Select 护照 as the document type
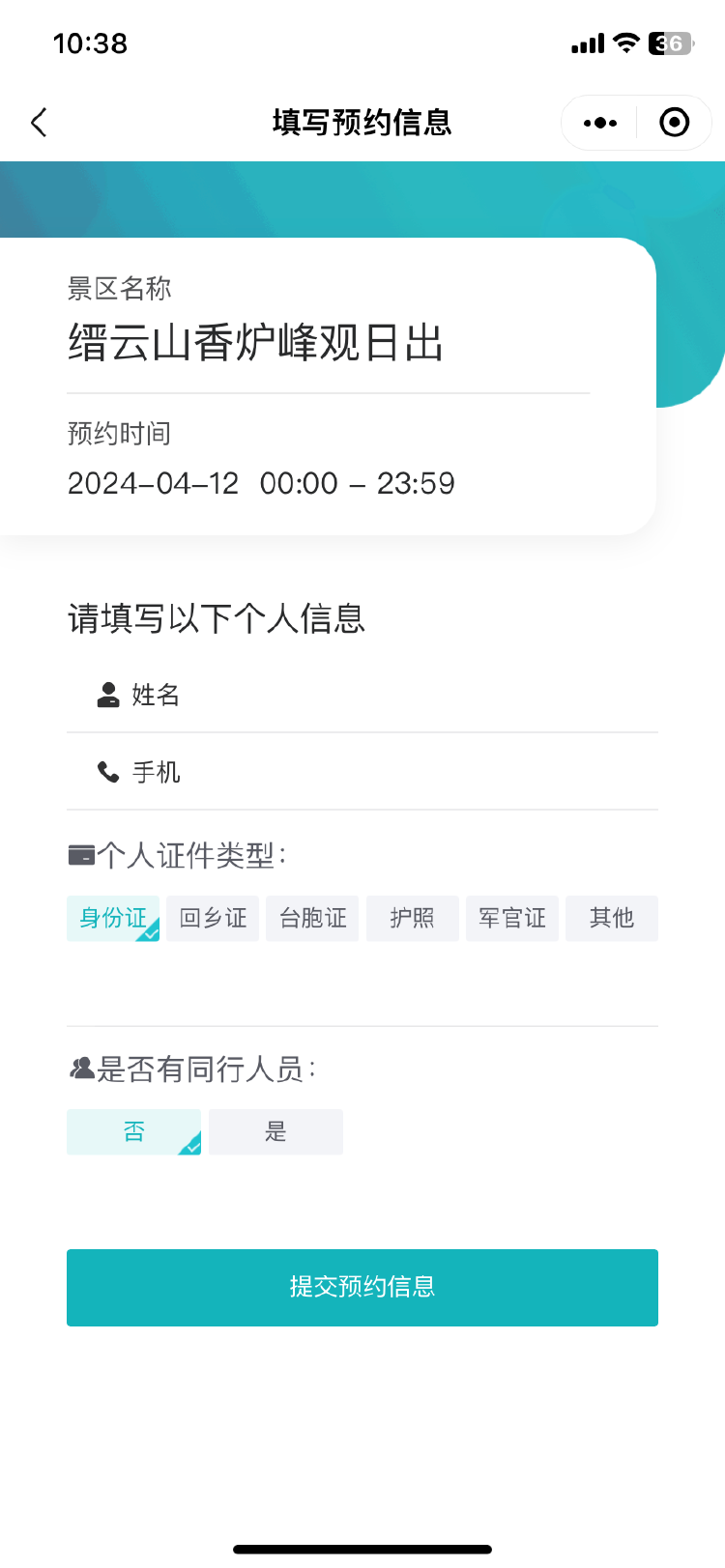This screenshot has height=1568, width=725. point(413,918)
